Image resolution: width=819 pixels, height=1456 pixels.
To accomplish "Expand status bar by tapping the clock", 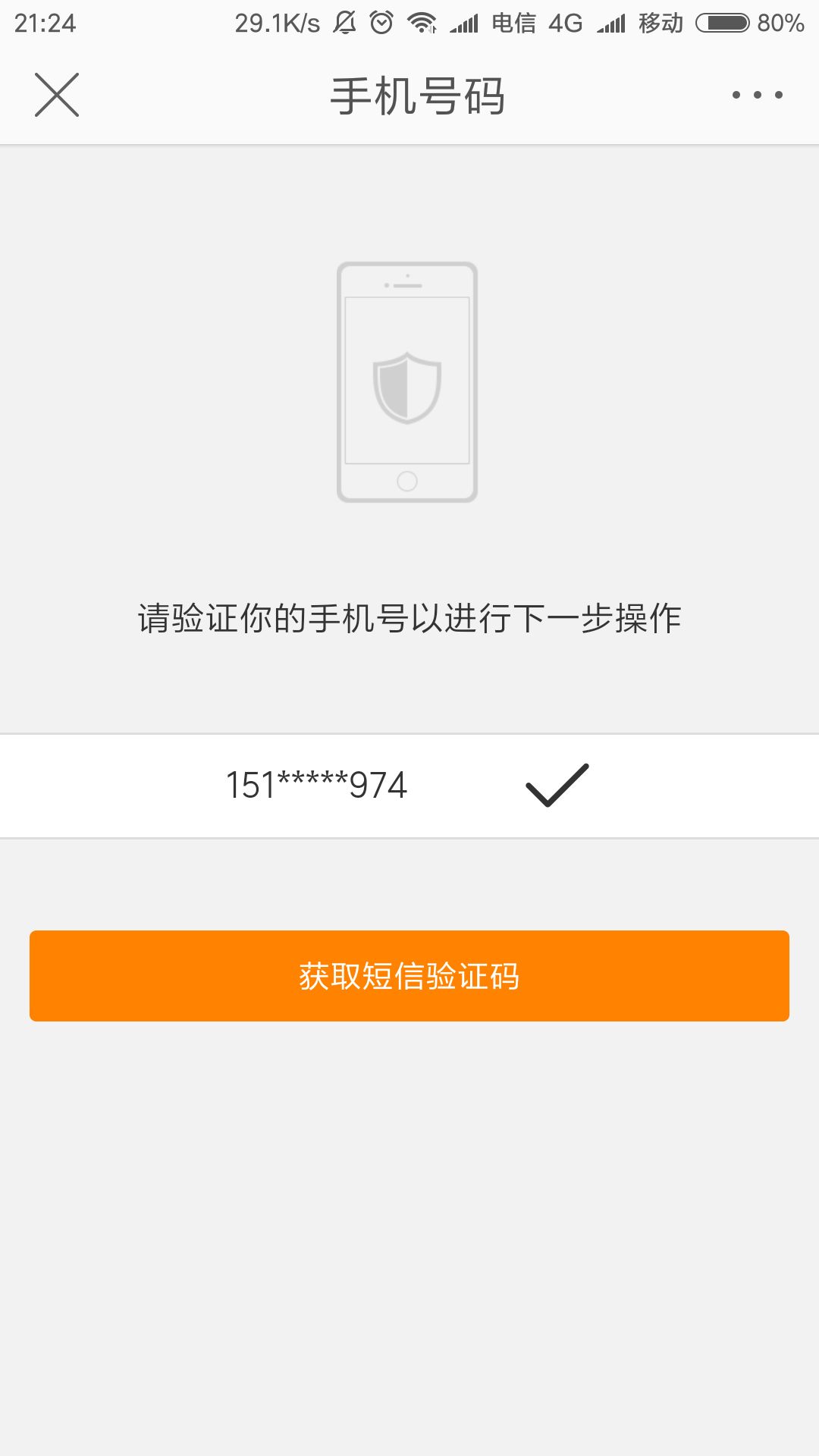I will pyautogui.click(x=43, y=23).
